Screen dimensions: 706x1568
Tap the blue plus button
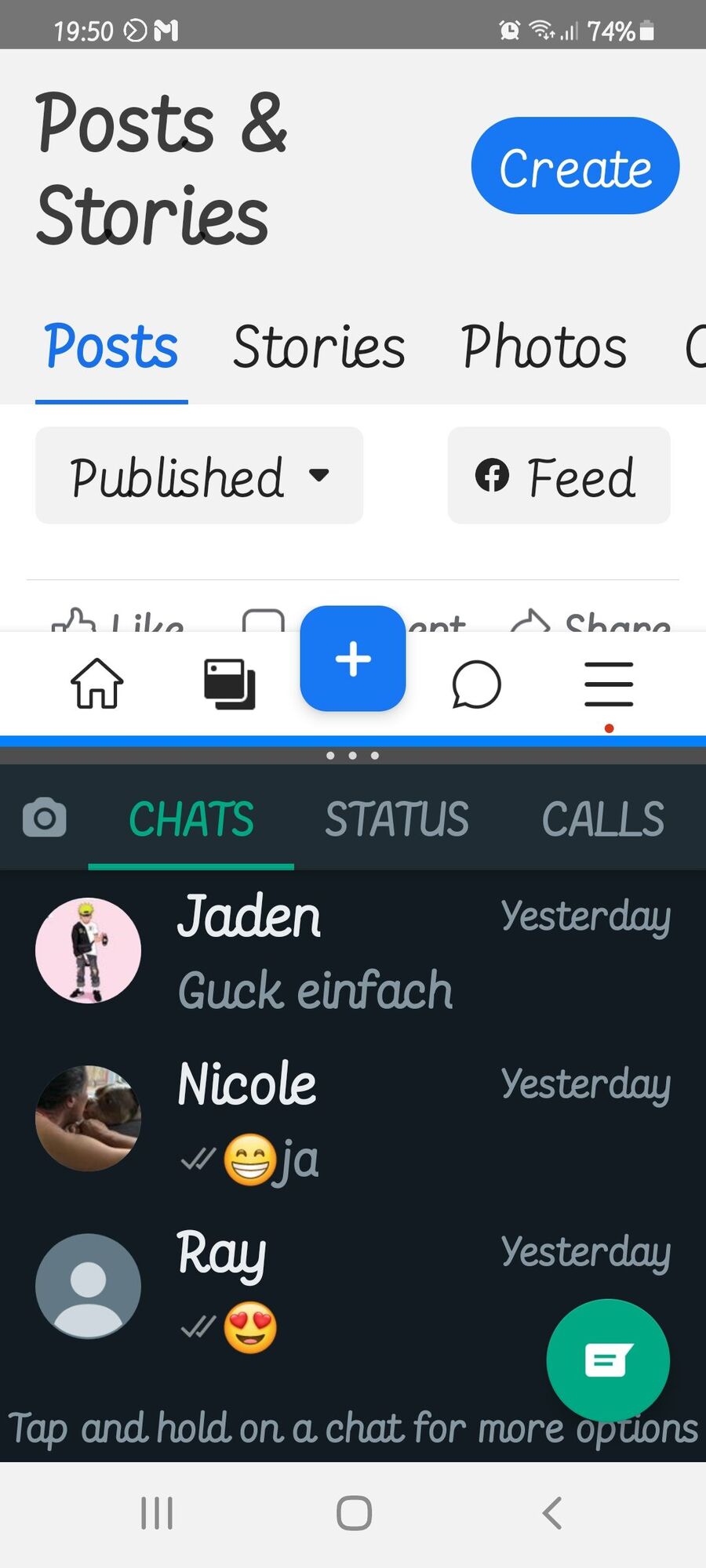pos(353,659)
